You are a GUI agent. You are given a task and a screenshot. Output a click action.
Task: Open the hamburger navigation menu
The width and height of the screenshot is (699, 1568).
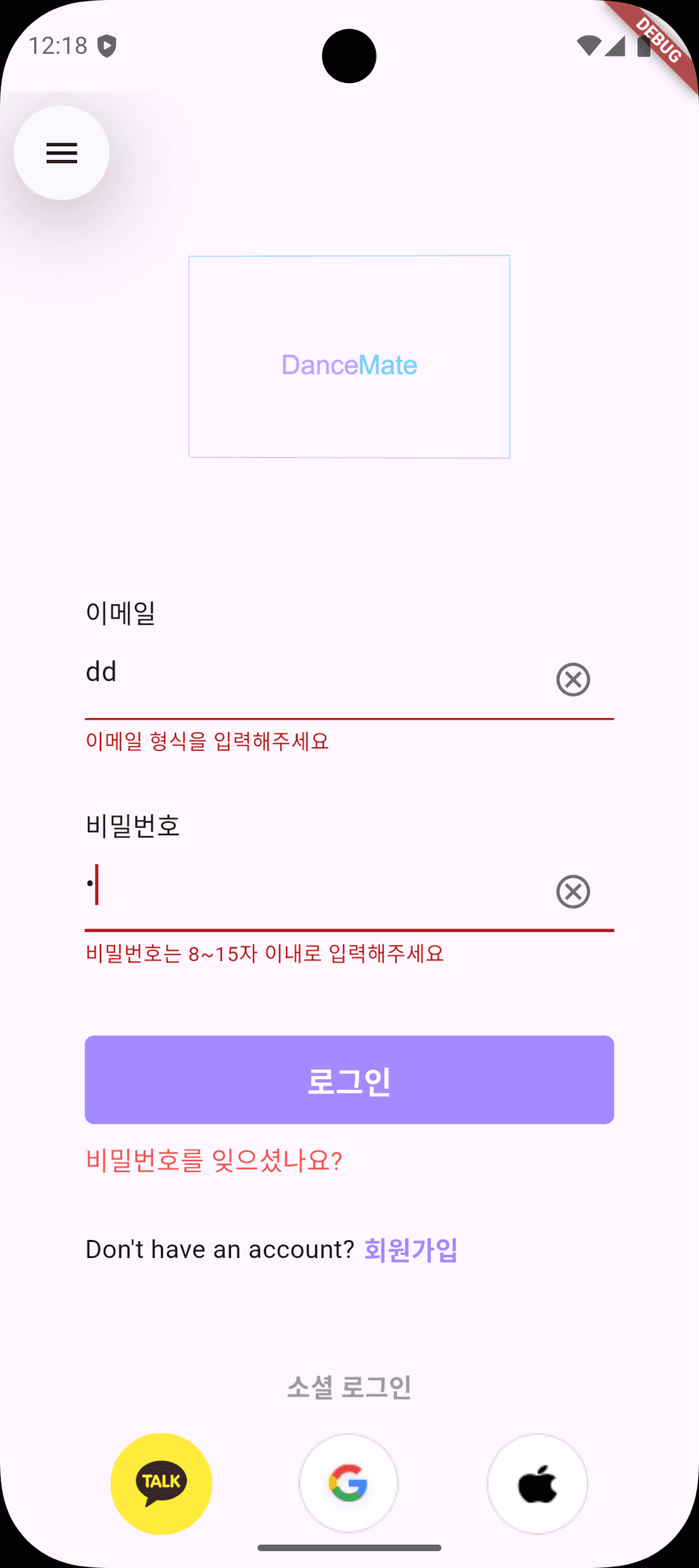click(61, 152)
